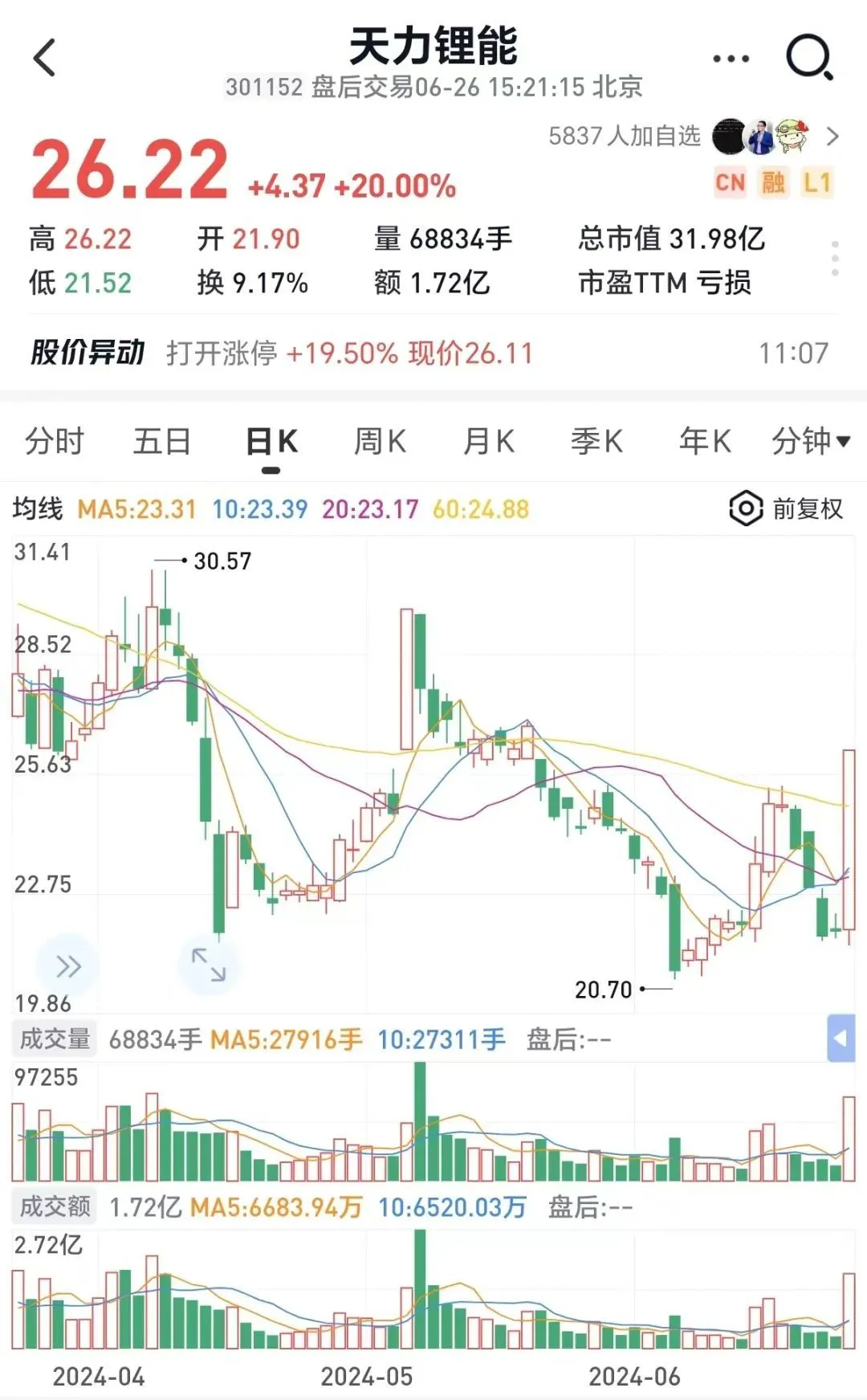Go back from the 天力锂能 stock page
This screenshot has width=867, height=1400.
[x=45, y=58]
